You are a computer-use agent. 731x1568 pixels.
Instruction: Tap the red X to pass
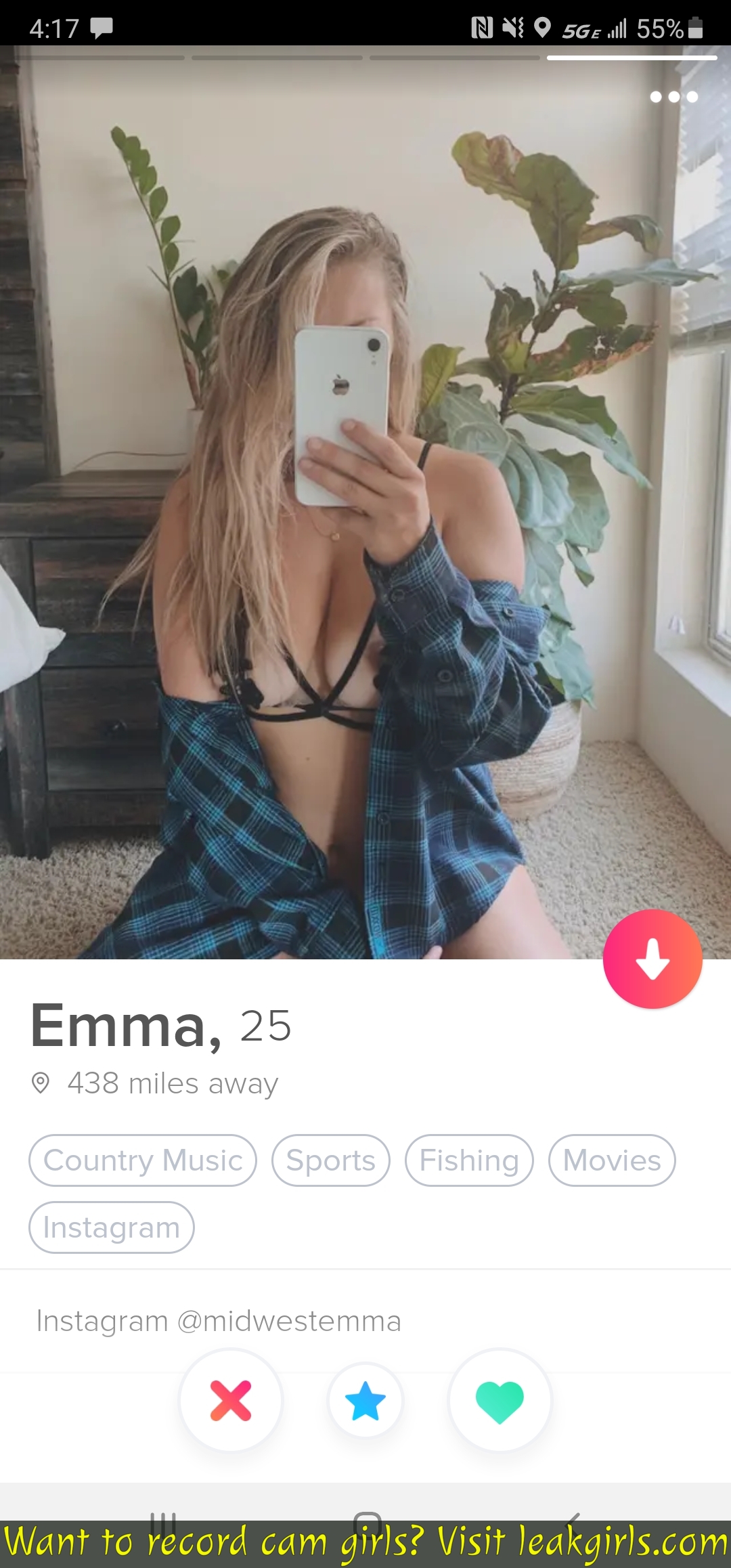[231, 1400]
